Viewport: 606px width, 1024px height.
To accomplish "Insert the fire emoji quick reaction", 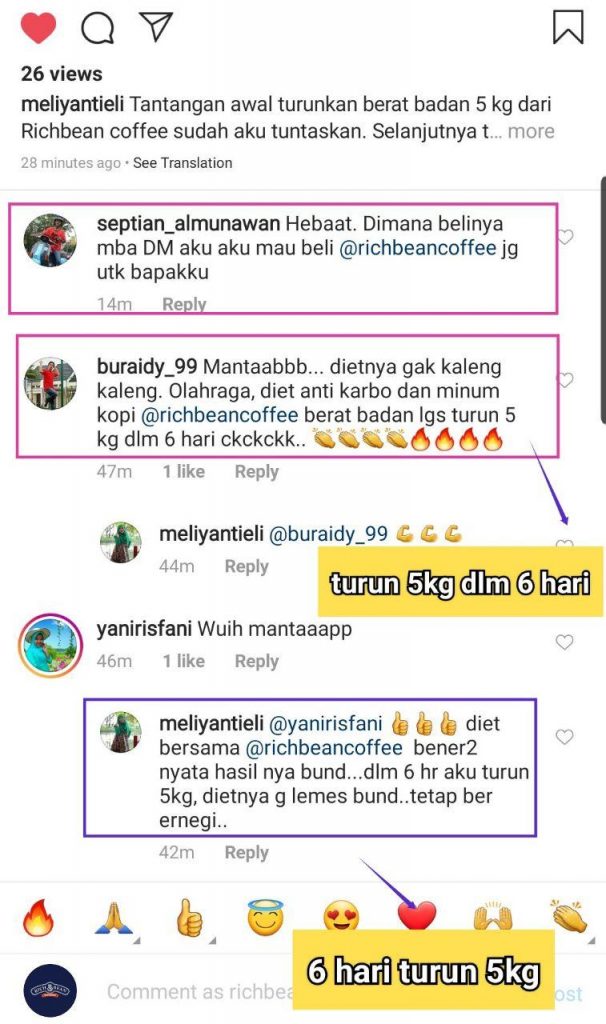I will coord(38,917).
